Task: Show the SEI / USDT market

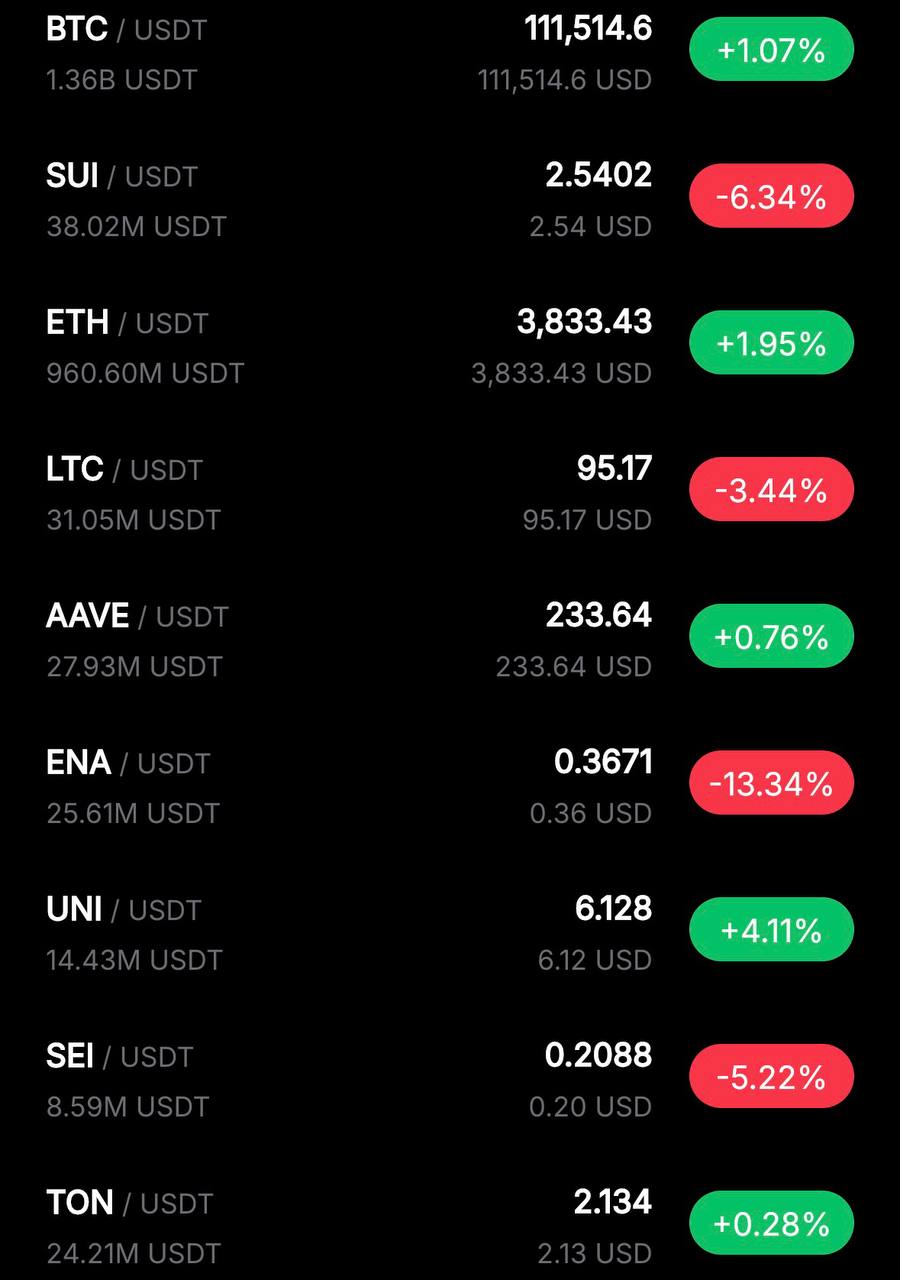Action: [118, 1056]
